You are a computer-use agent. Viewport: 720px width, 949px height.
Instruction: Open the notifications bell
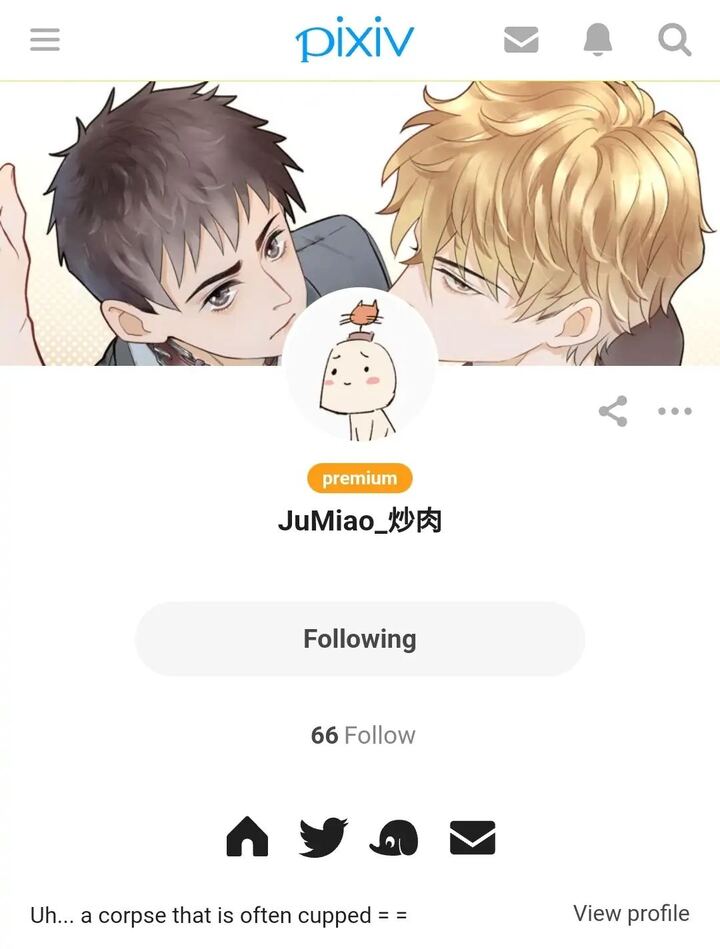(597, 40)
